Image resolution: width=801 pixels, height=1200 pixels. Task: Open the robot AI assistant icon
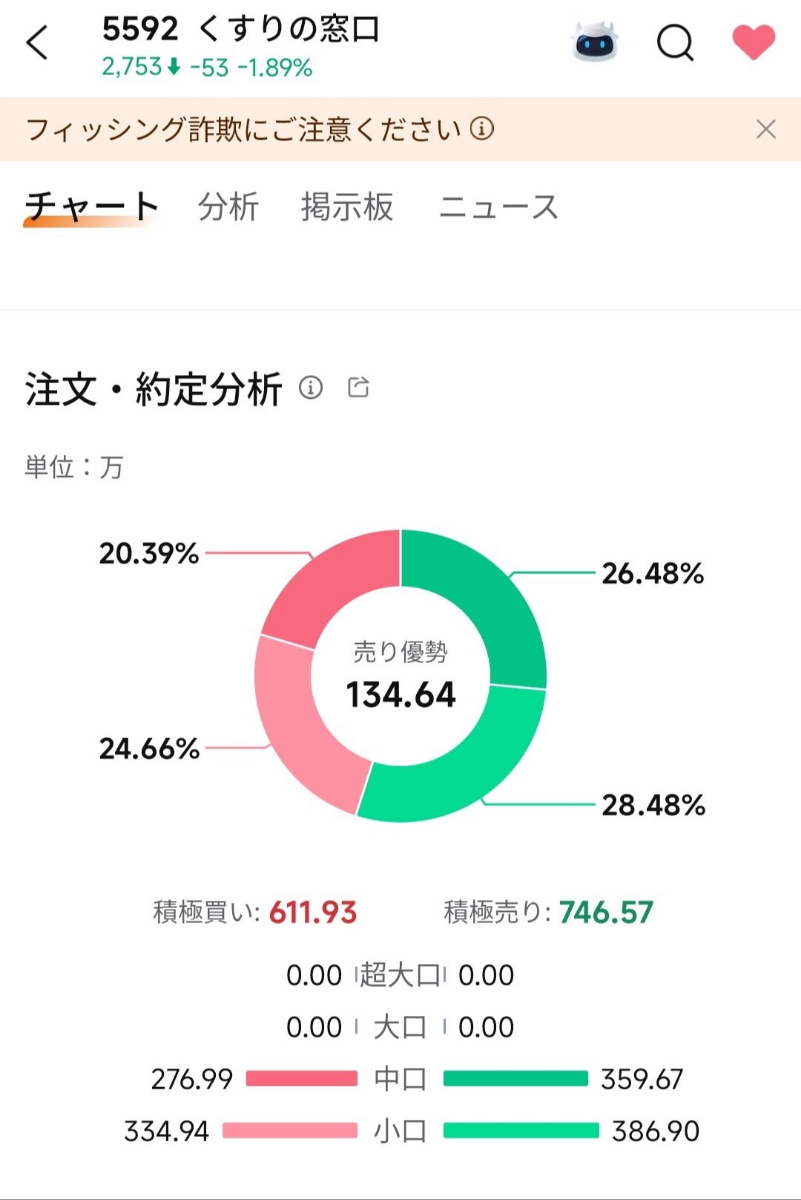(596, 43)
